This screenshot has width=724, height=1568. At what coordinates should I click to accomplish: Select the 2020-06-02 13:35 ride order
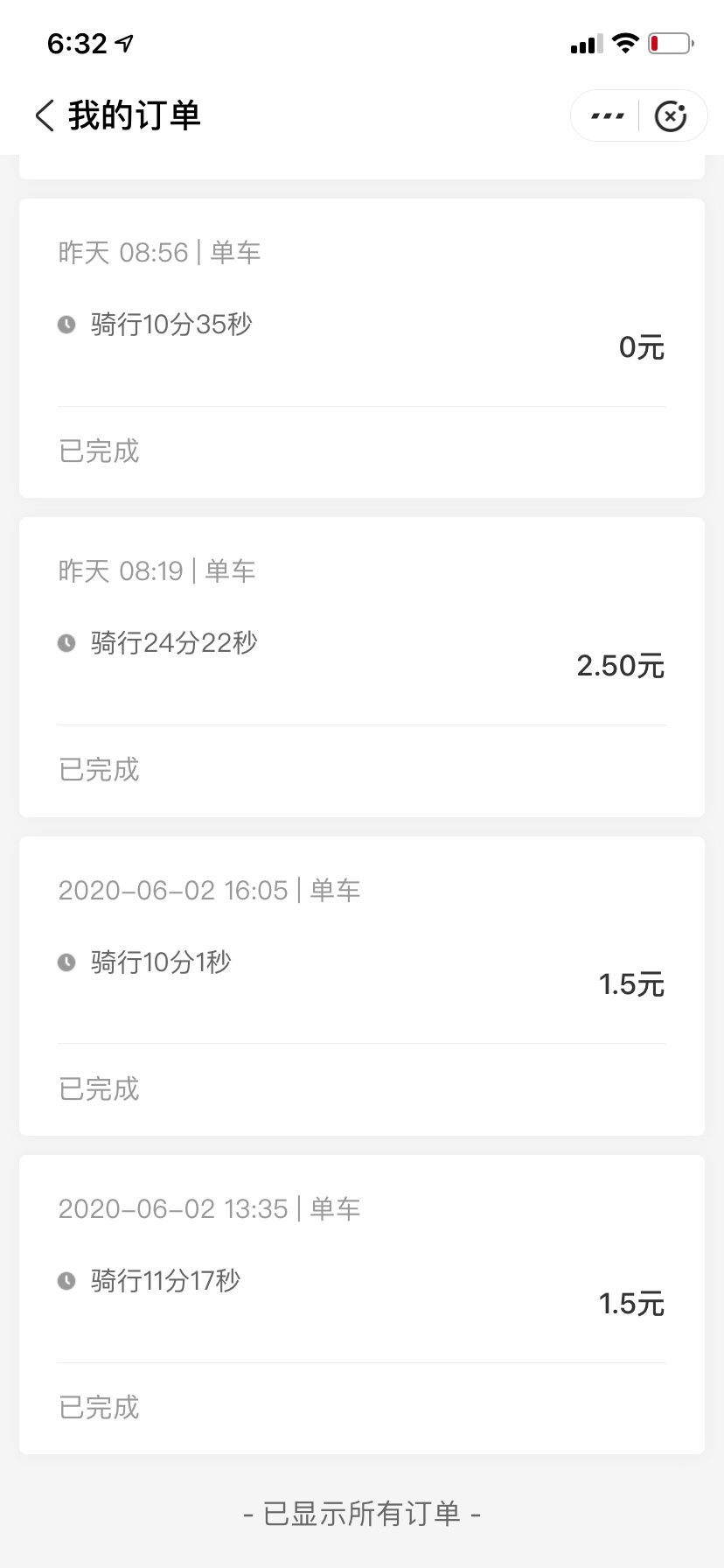point(362,1304)
